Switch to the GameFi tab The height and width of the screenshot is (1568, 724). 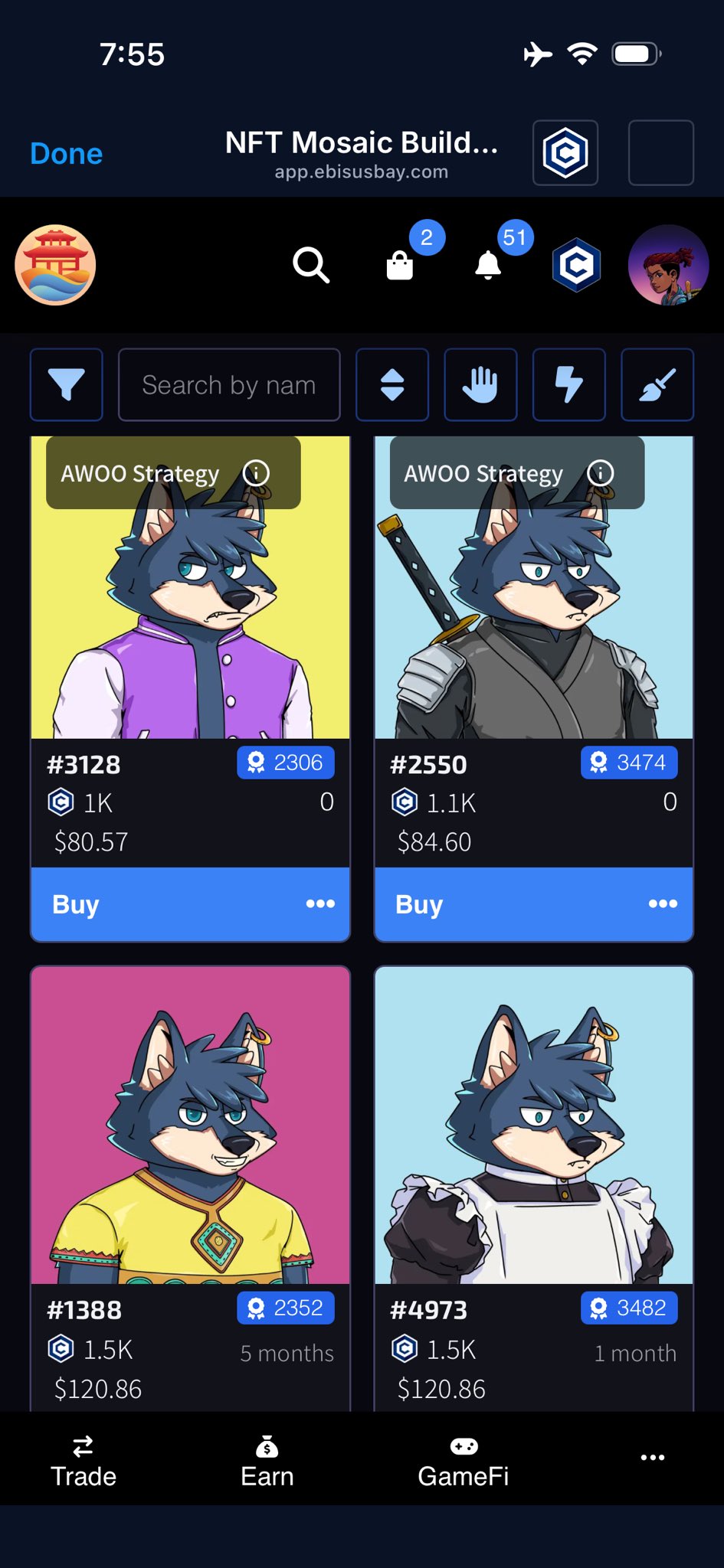pyautogui.click(x=463, y=1461)
